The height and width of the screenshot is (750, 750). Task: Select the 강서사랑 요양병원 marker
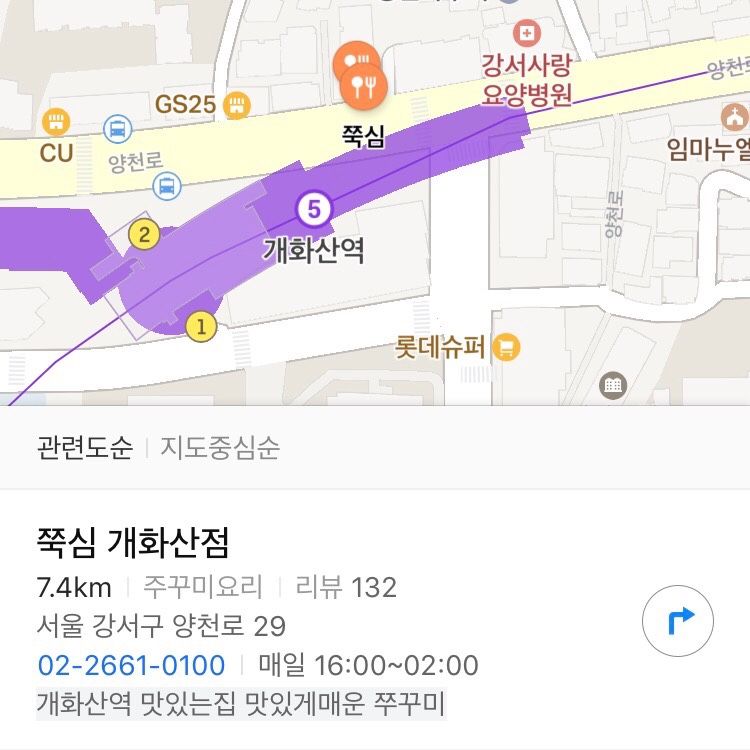(x=527, y=34)
